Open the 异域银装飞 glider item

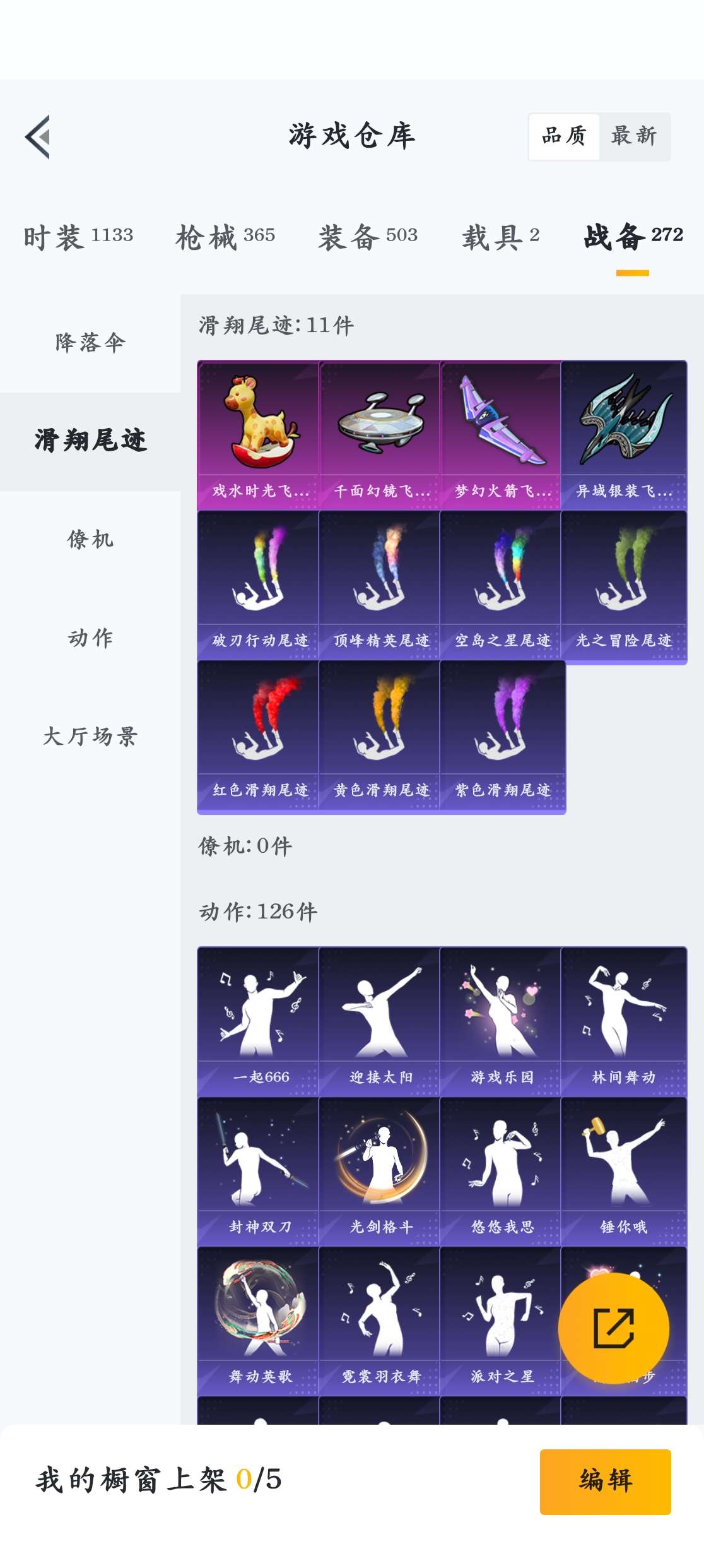click(x=623, y=434)
